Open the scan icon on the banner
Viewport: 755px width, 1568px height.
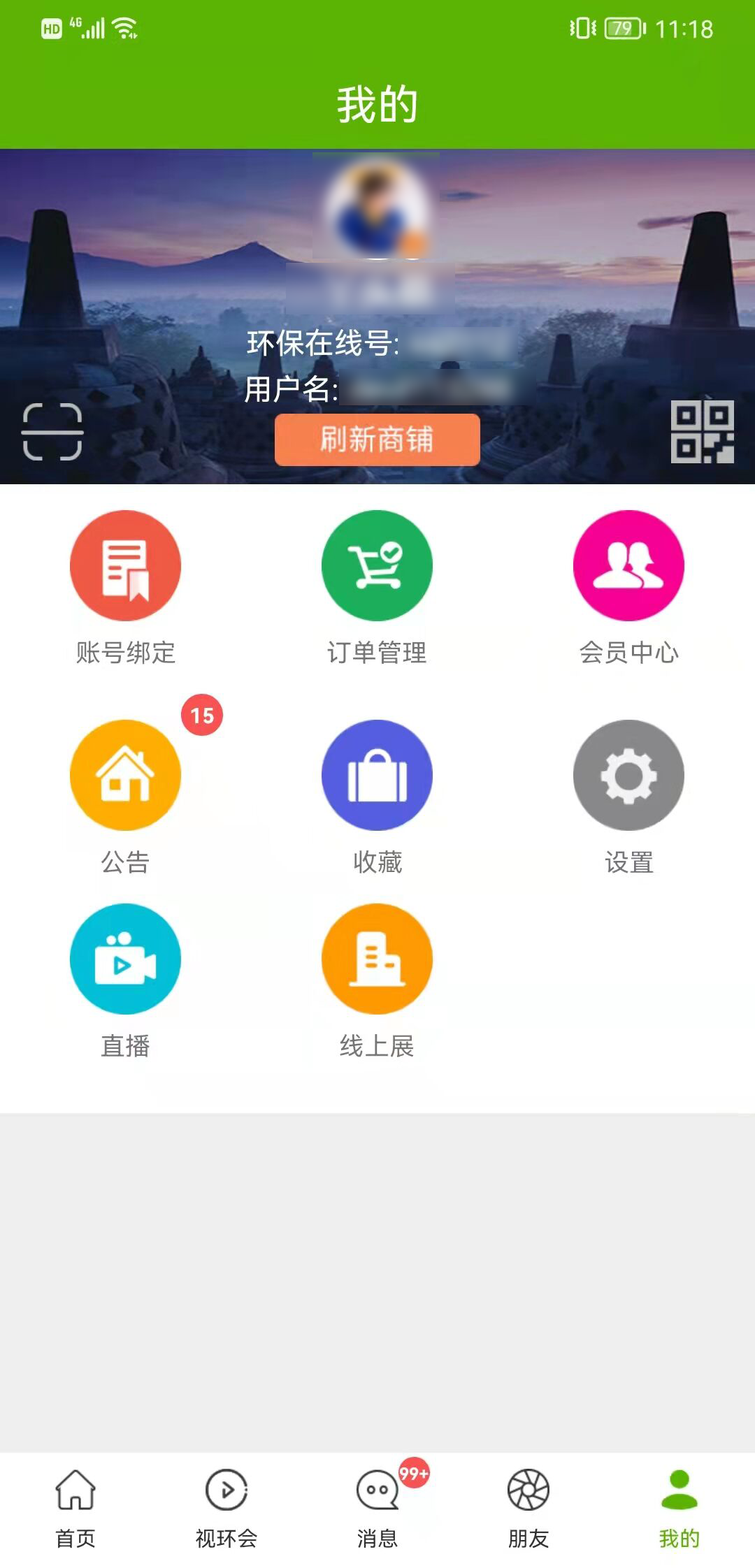[x=52, y=431]
